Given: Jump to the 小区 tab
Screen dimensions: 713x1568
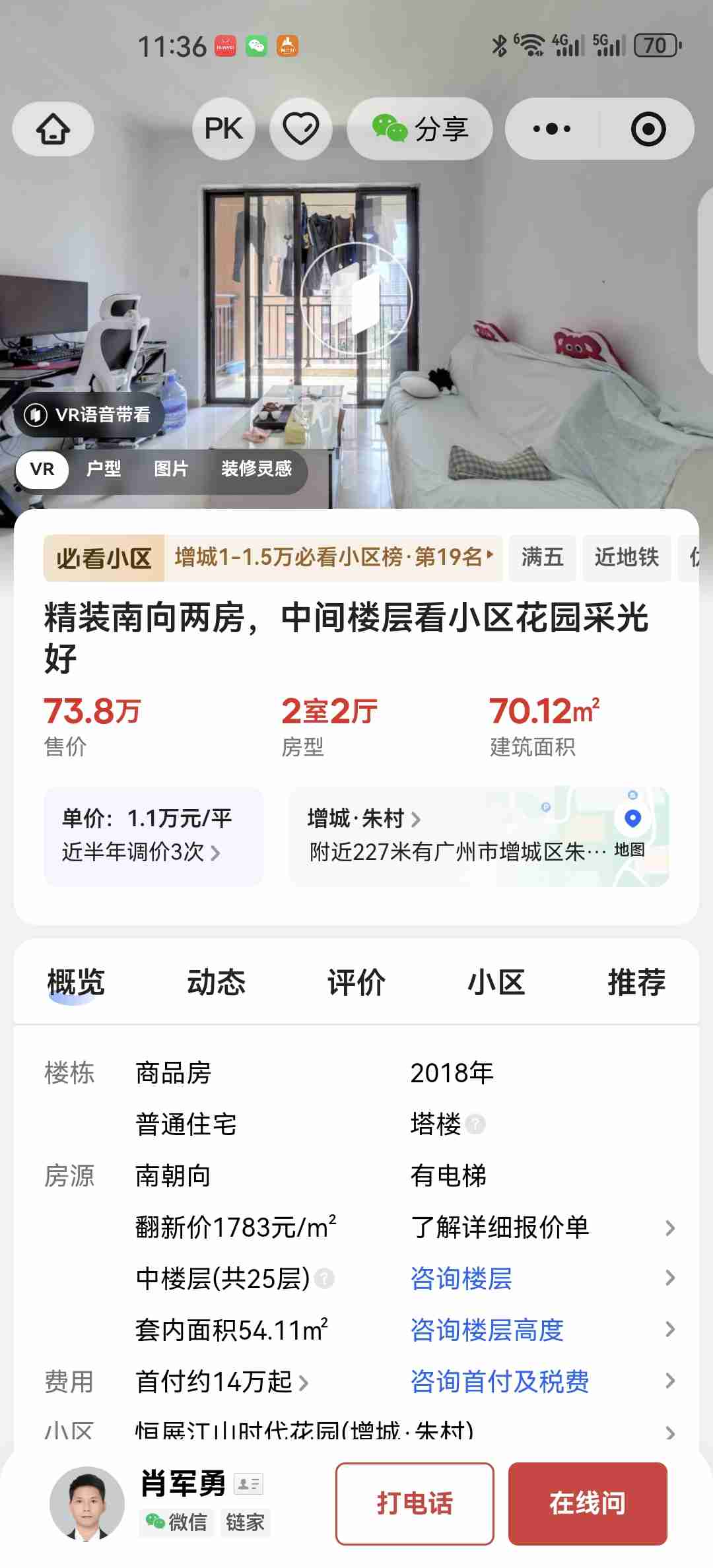Looking at the screenshot, I should (x=496, y=983).
